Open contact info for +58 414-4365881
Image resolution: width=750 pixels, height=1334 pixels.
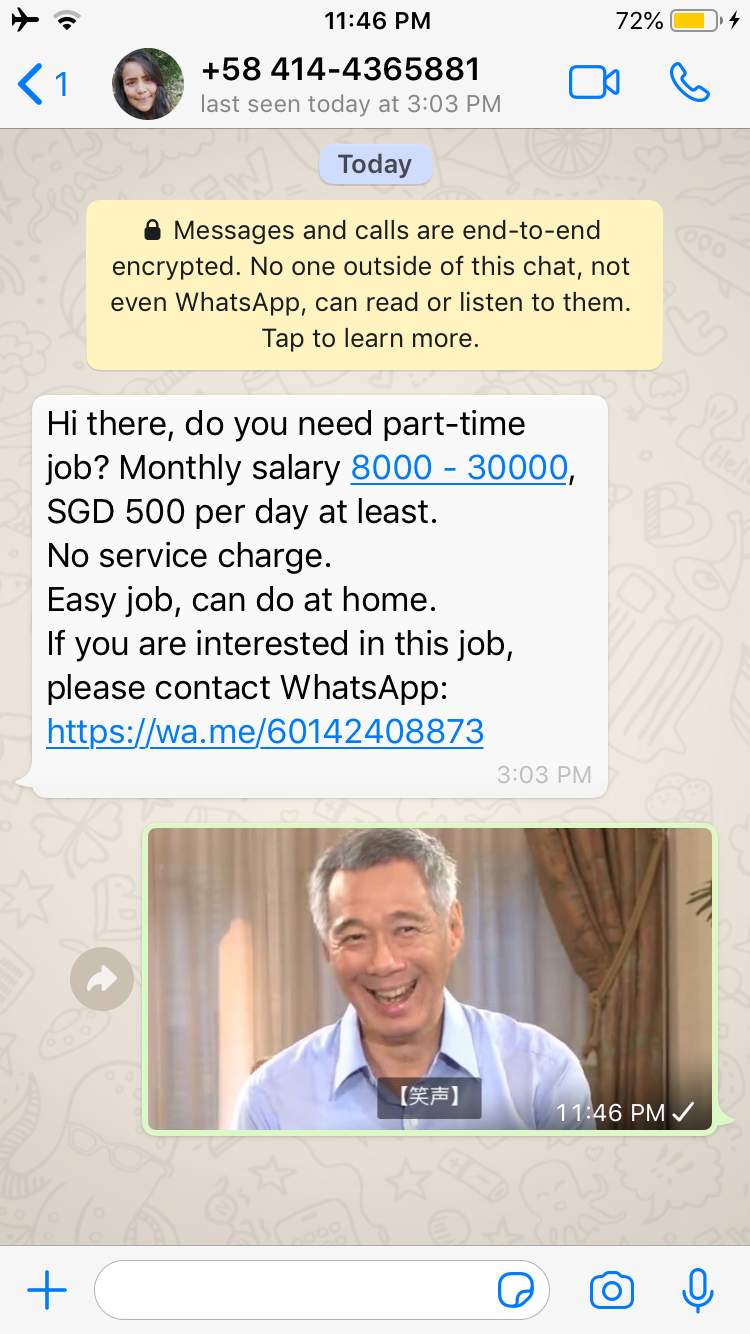[340, 84]
